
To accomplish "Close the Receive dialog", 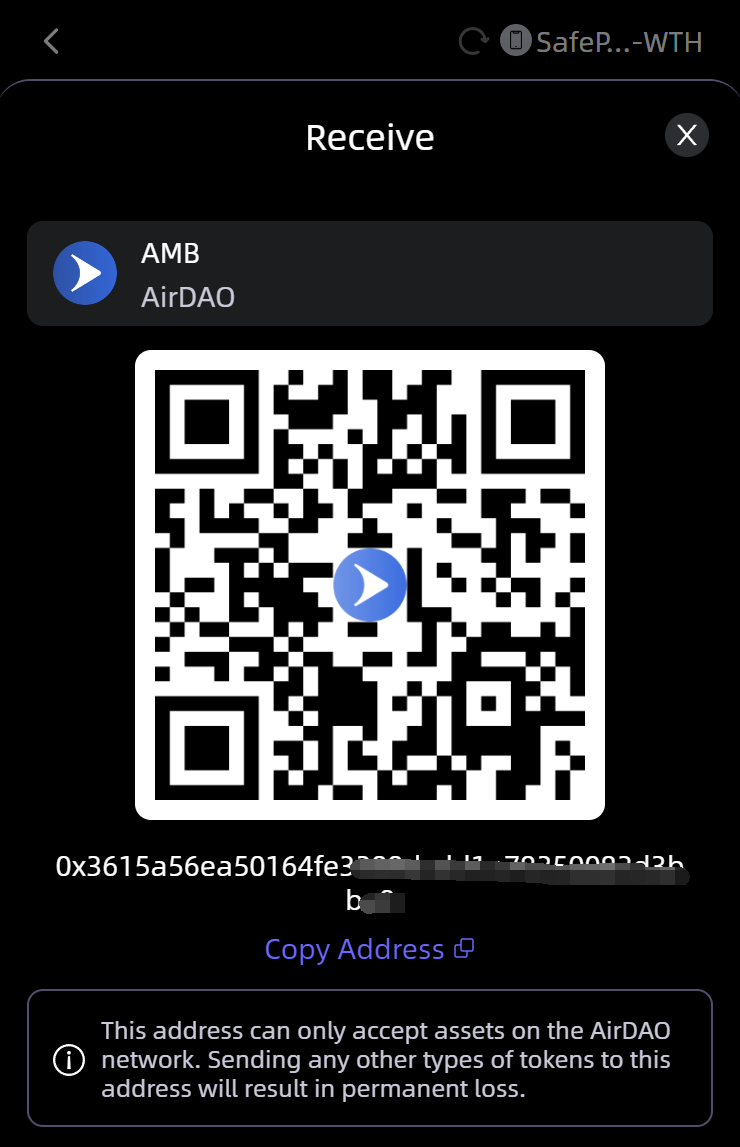I will pyautogui.click(x=686, y=135).
